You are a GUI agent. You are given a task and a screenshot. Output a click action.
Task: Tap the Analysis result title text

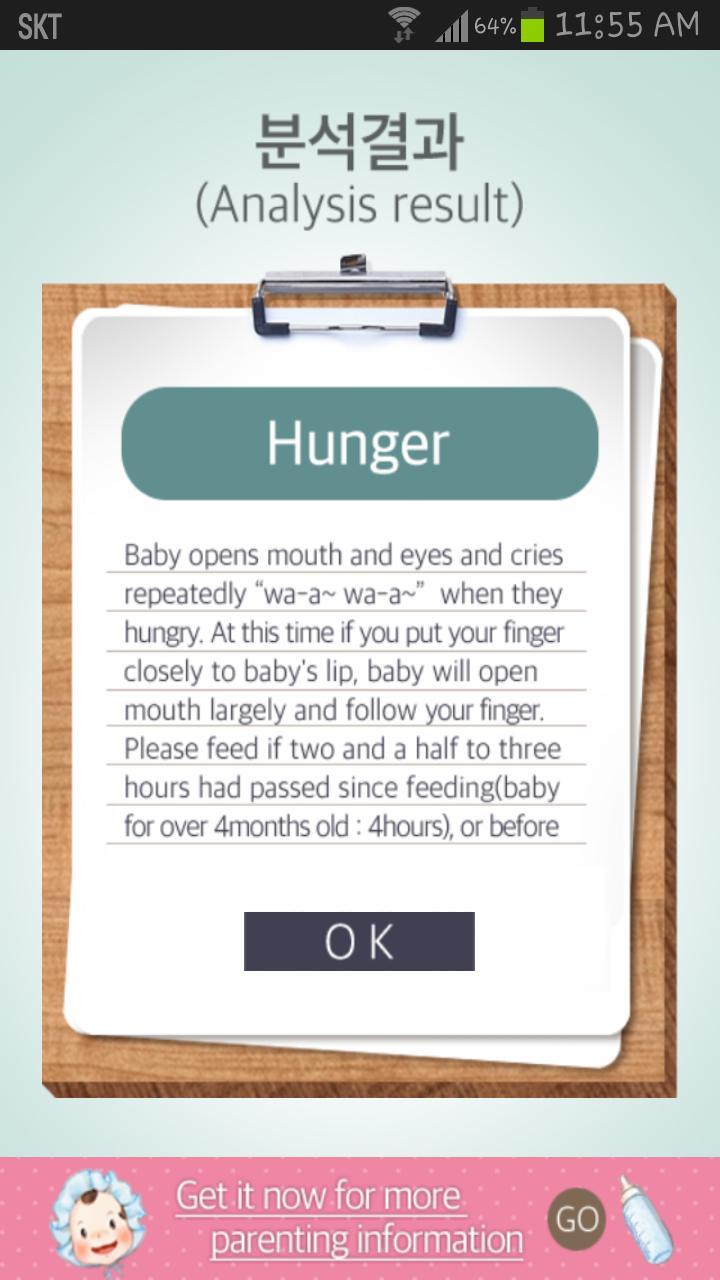pyautogui.click(x=360, y=207)
